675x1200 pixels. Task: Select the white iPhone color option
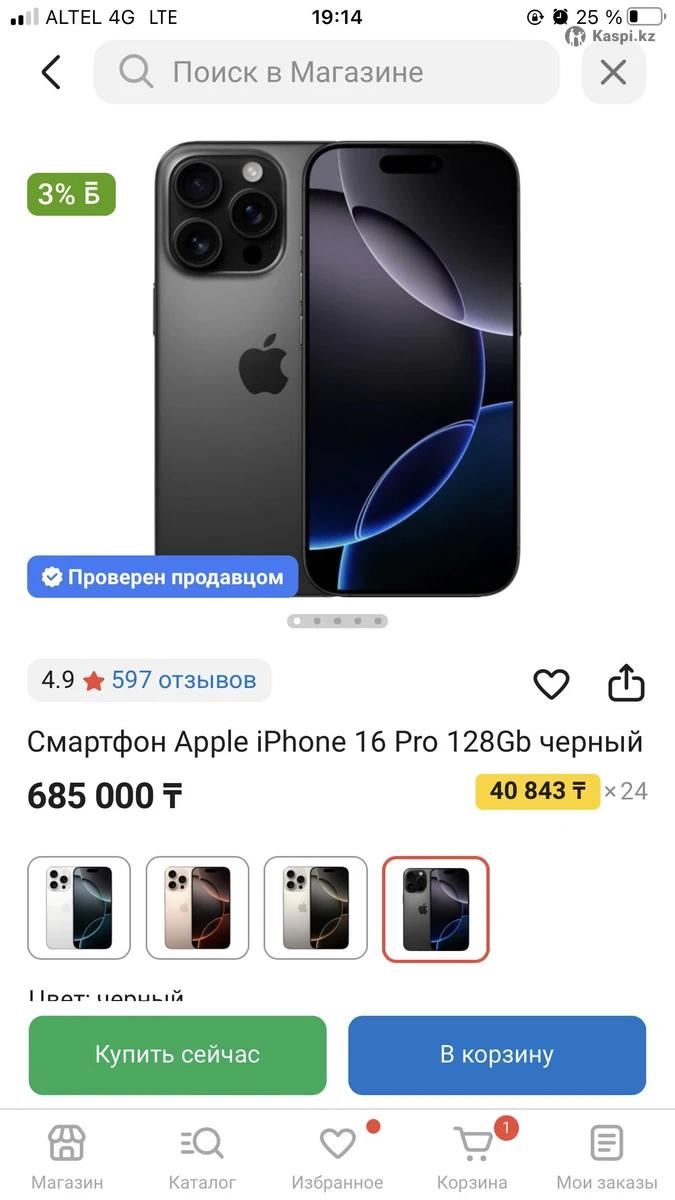click(79, 908)
